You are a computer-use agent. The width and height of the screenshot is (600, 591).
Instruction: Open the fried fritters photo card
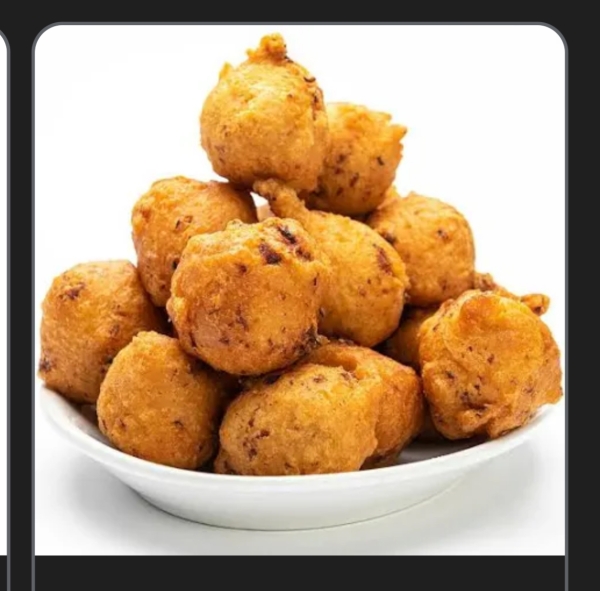click(x=300, y=290)
